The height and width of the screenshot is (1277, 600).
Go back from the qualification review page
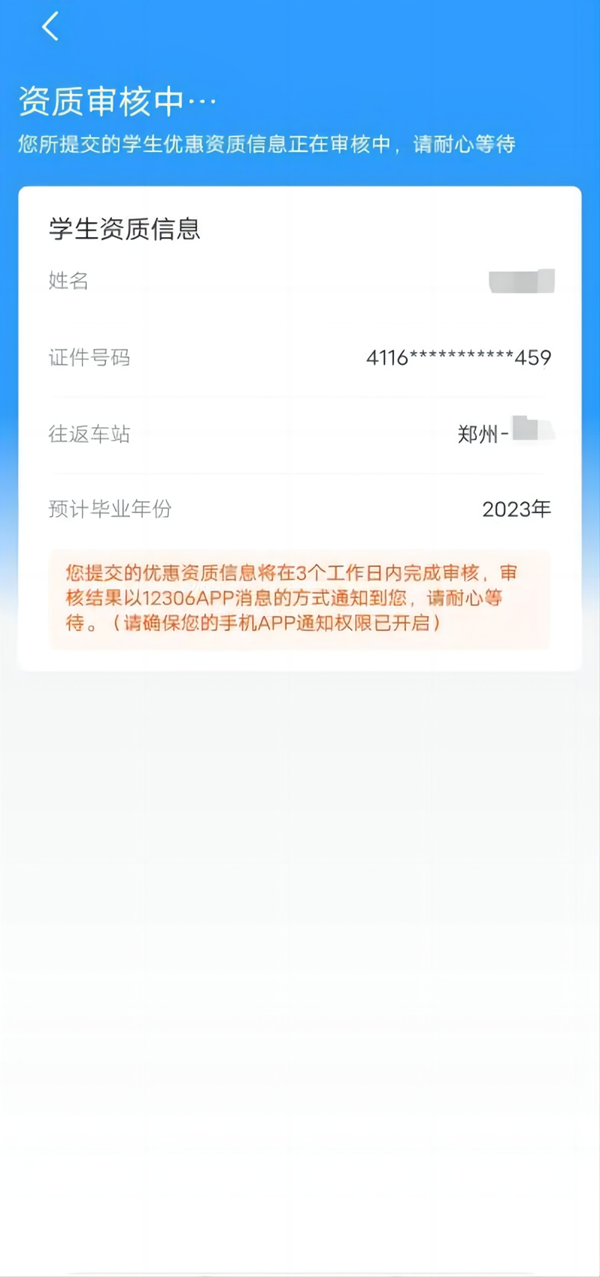click(x=50, y=27)
